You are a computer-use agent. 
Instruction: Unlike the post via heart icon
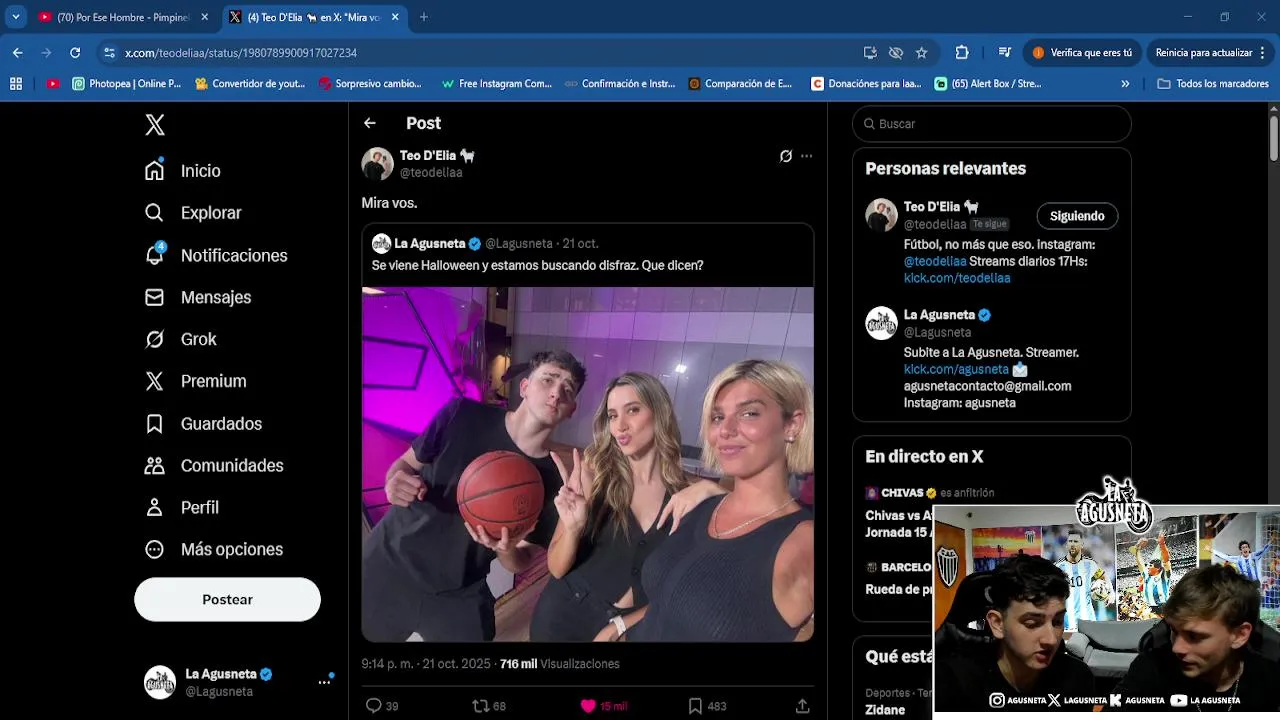588,706
